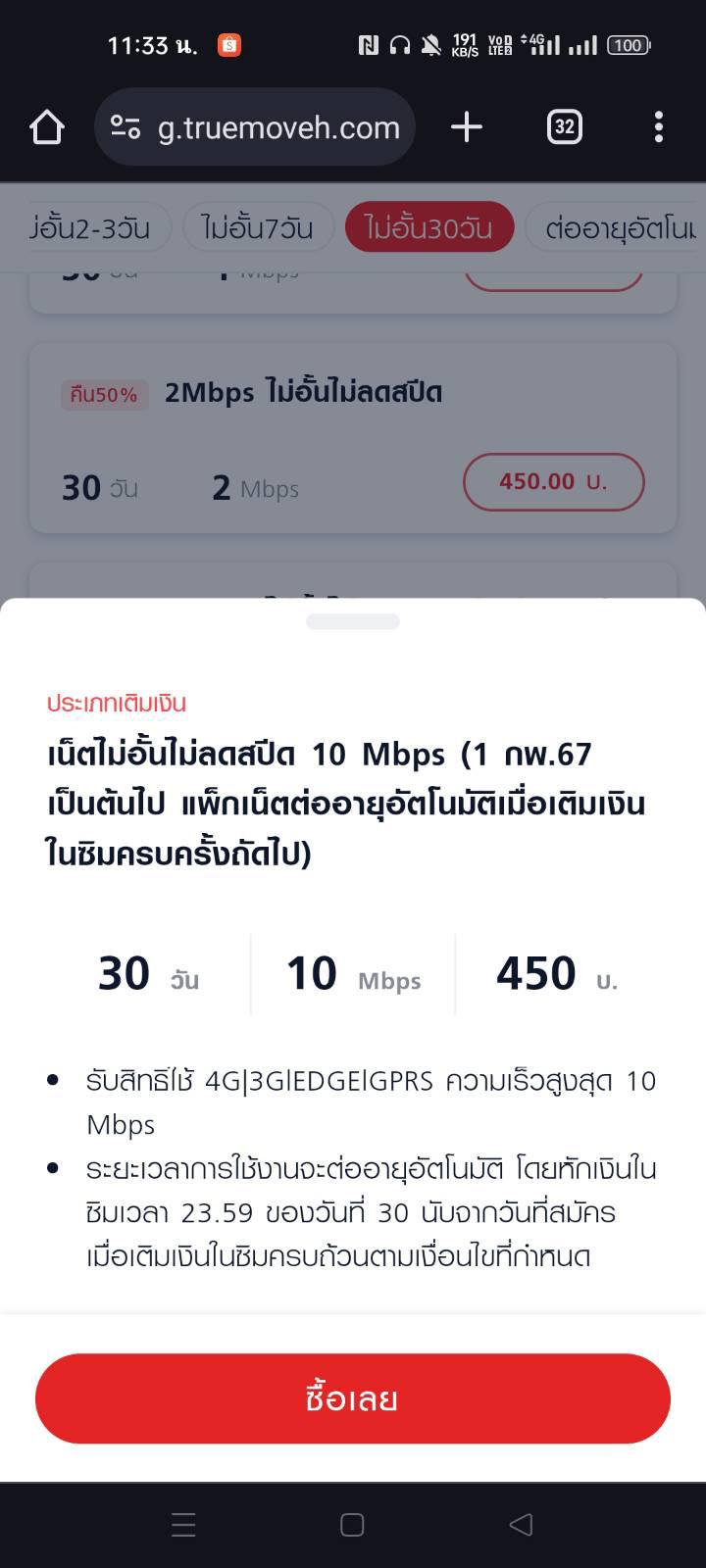The height and width of the screenshot is (1568, 706).
Task: Tap the bottom sheet drag handle
Action: coord(353,621)
